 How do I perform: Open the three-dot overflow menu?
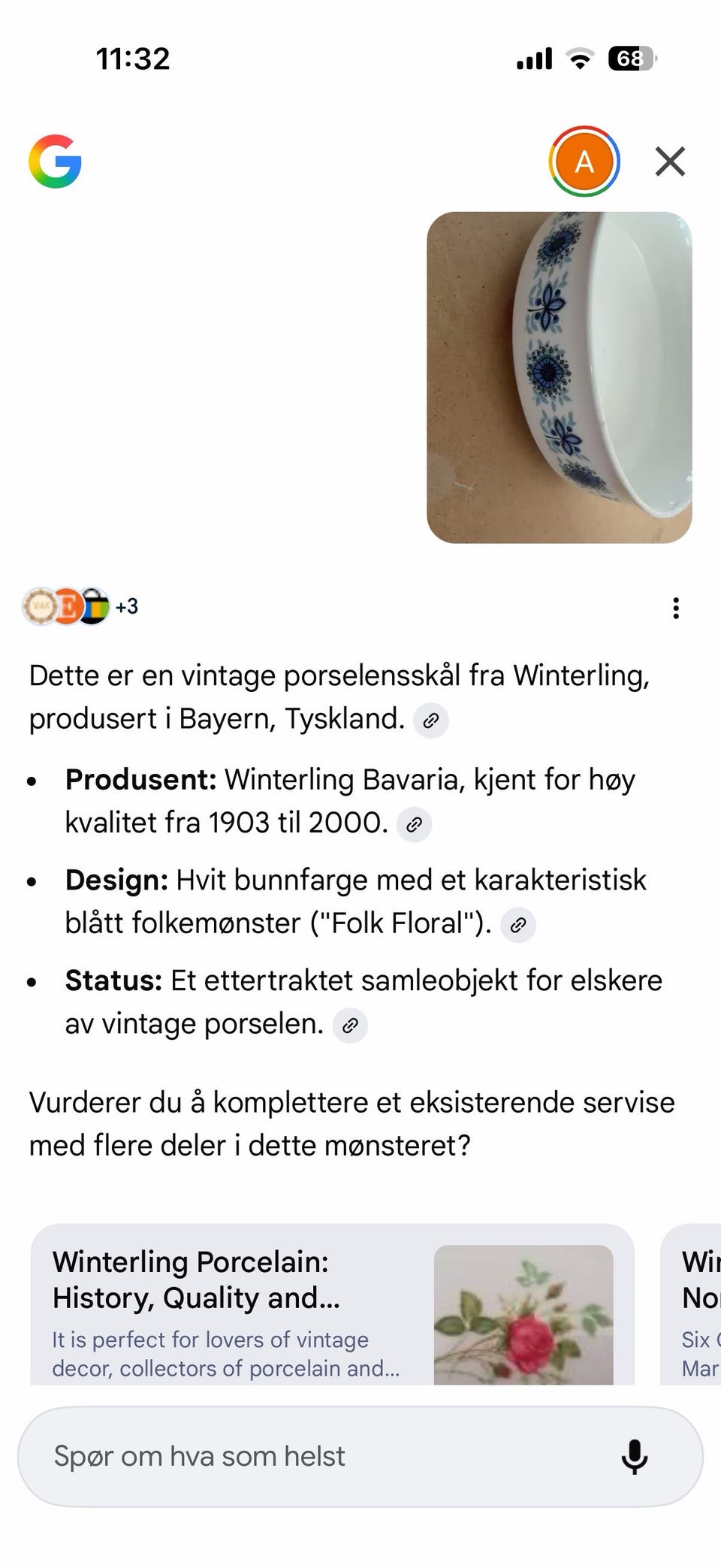click(x=677, y=607)
